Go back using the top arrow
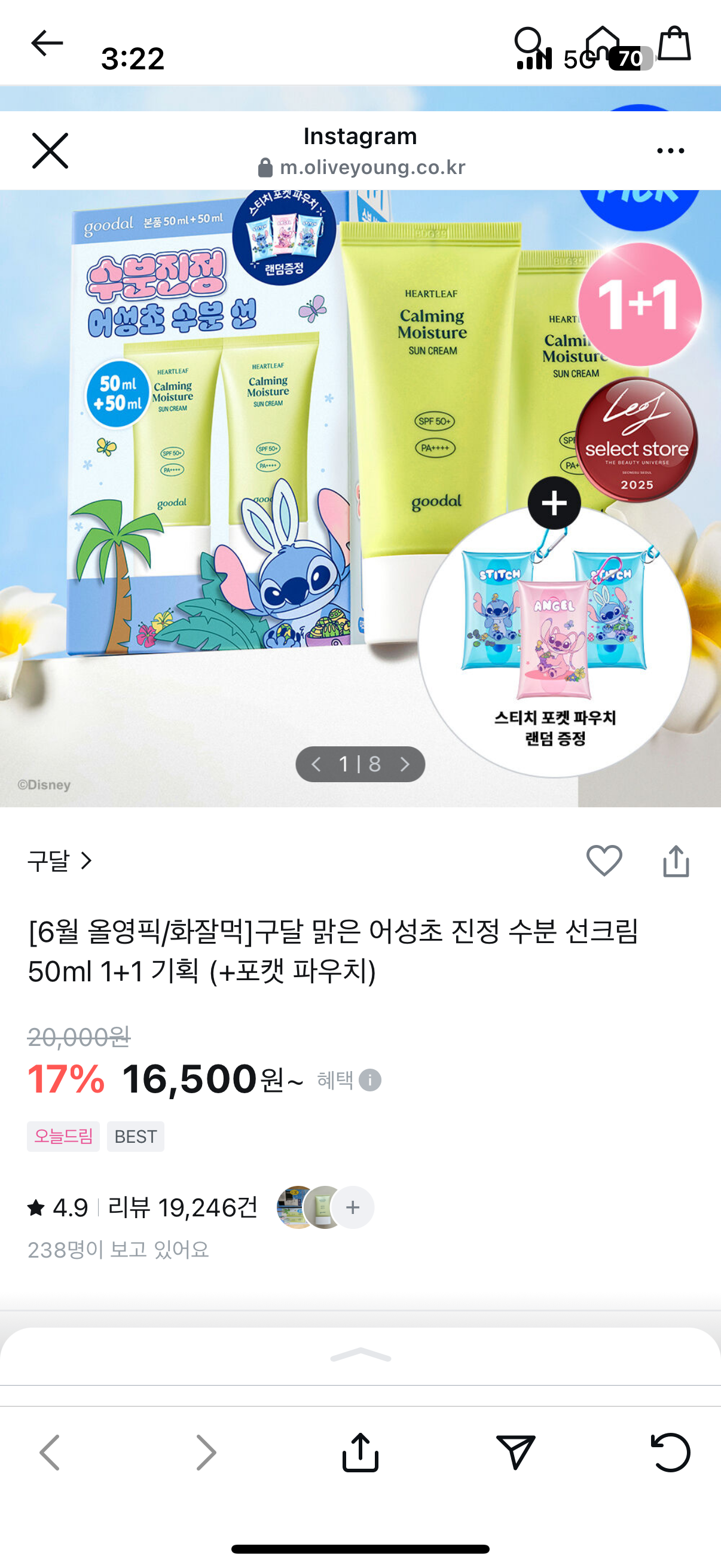 pyautogui.click(x=47, y=42)
